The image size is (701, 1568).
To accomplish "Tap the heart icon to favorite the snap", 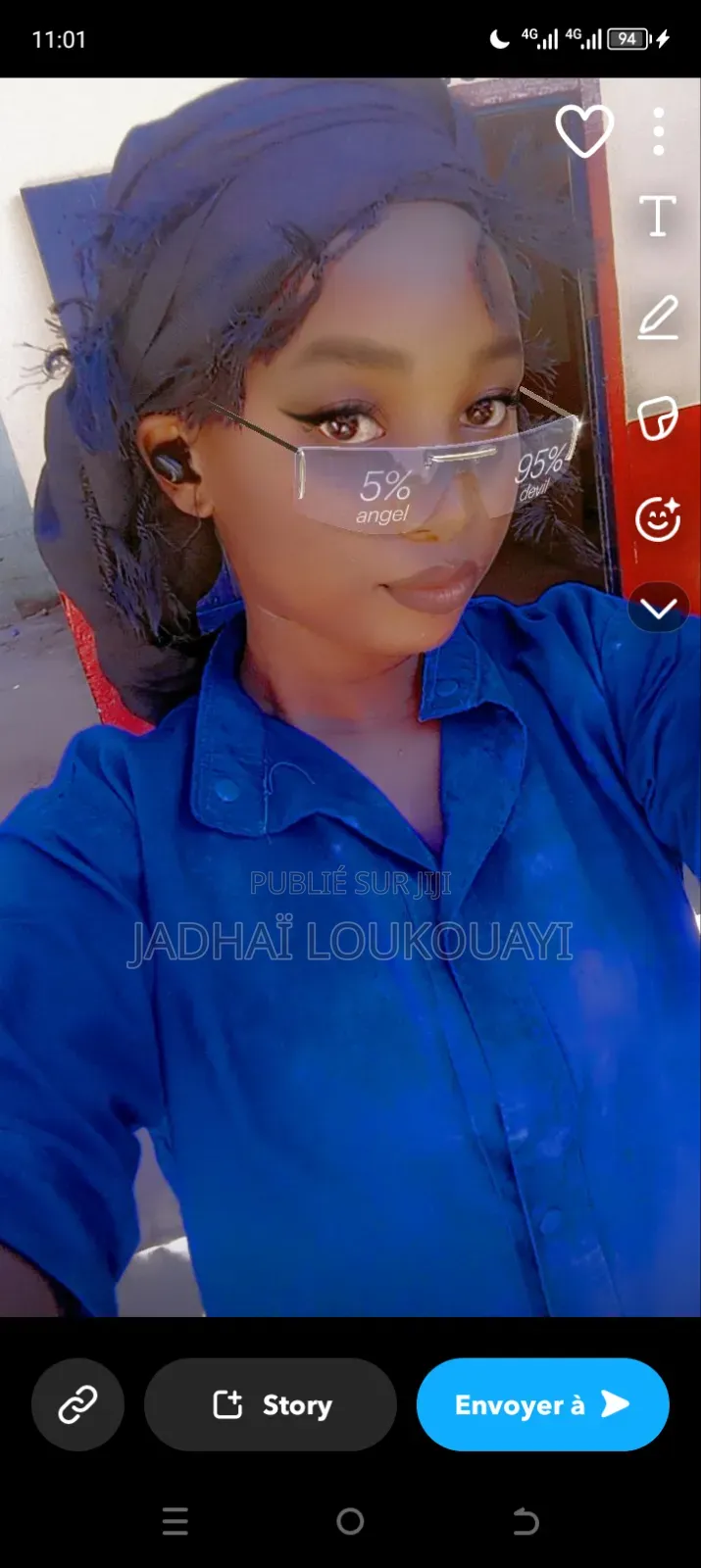I will tap(584, 131).
